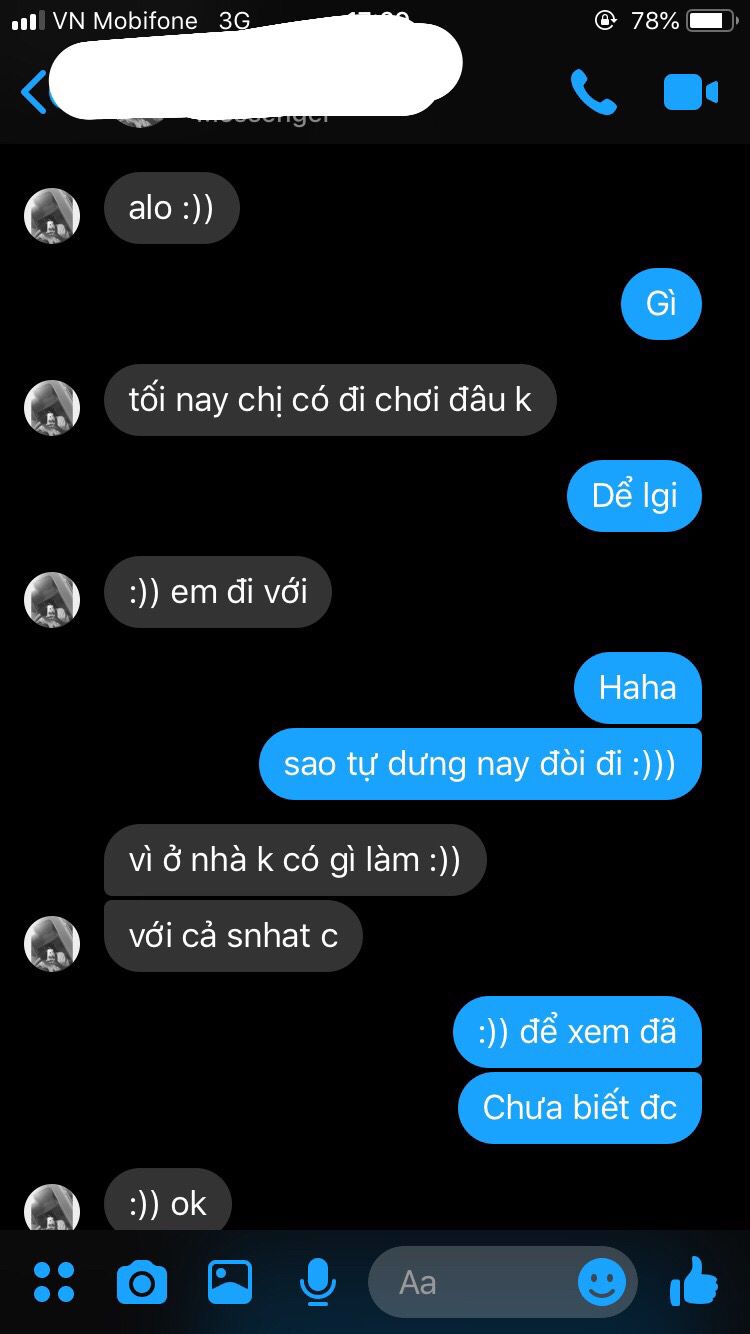This screenshot has height=1334, width=750.
Task: Go back to the chat list
Action: click(x=32, y=92)
